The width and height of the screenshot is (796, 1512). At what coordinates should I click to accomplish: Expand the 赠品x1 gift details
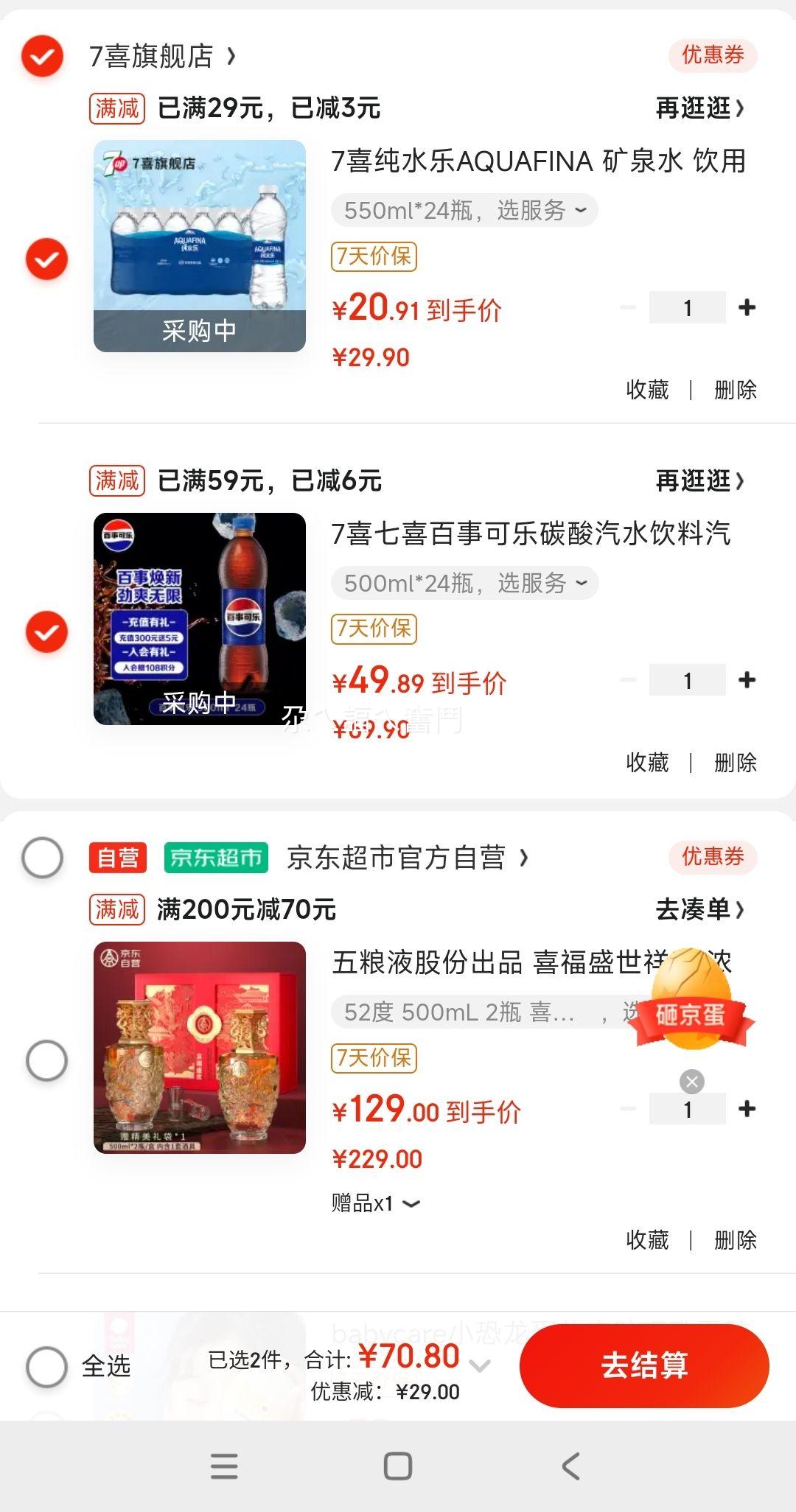[x=376, y=1203]
